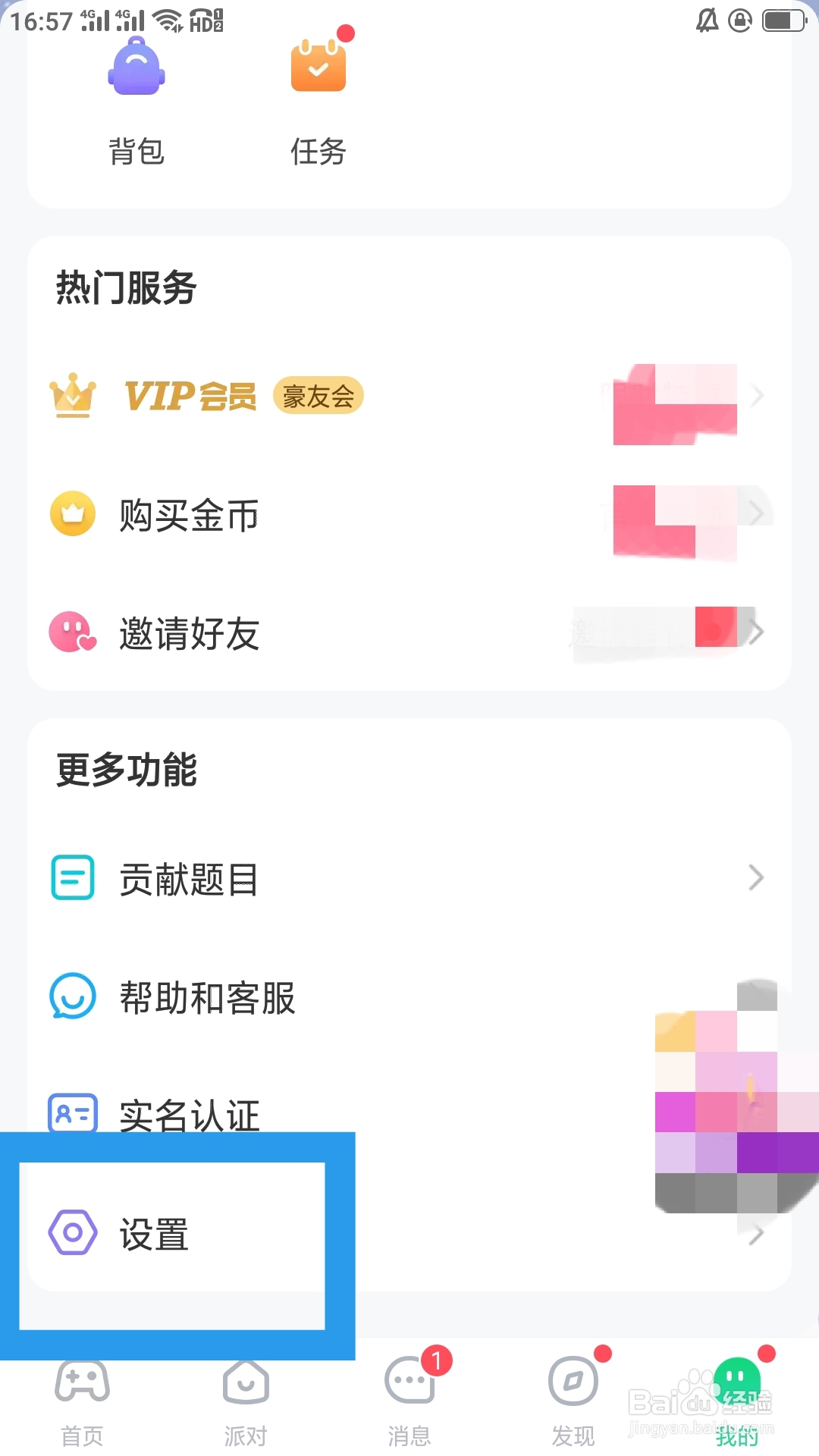The height and width of the screenshot is (1456, 819).
Task: Switch to the 发现 tab
Action: (x=573, y=1402)
